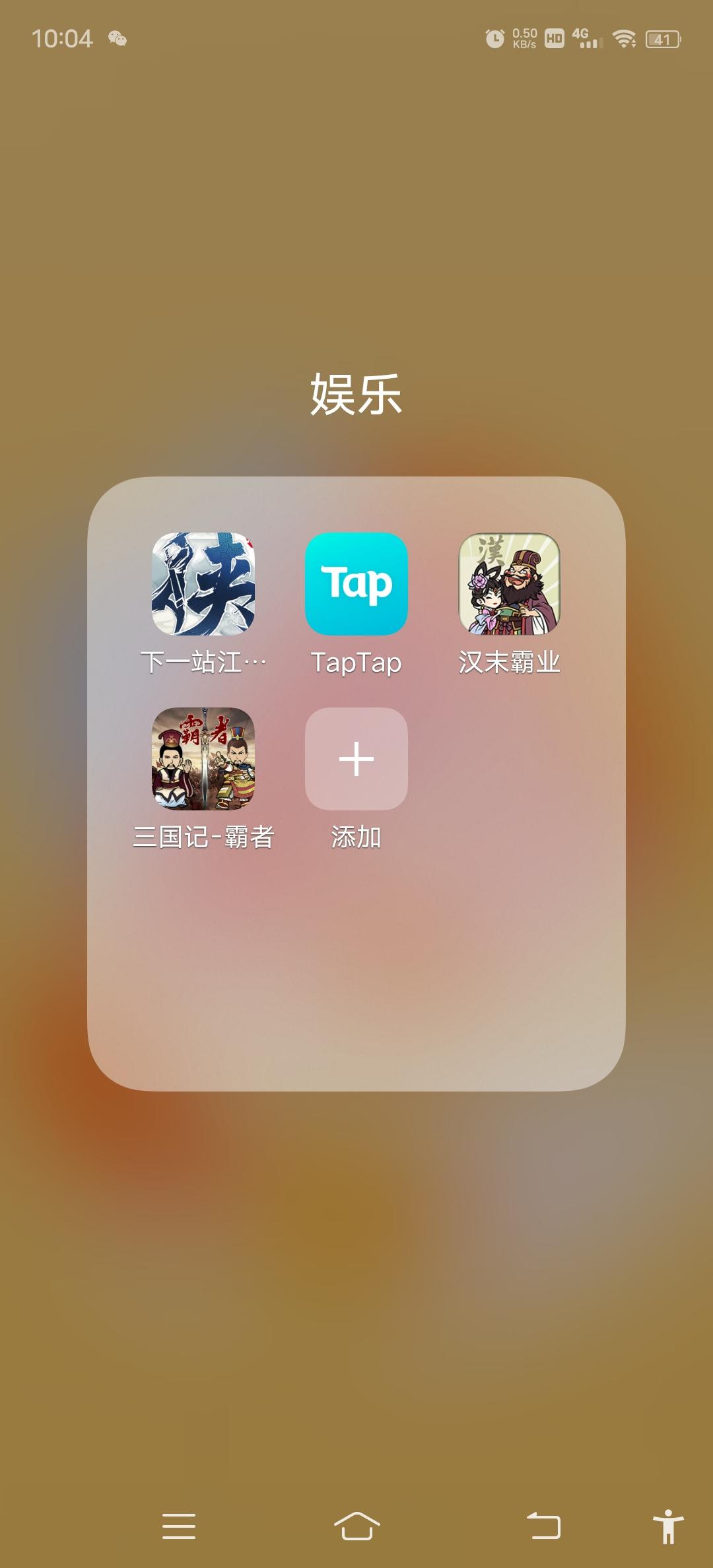Tap the 添加 plus button to add apps
This screenshot has width=713, height=1568.
(356, 760)
